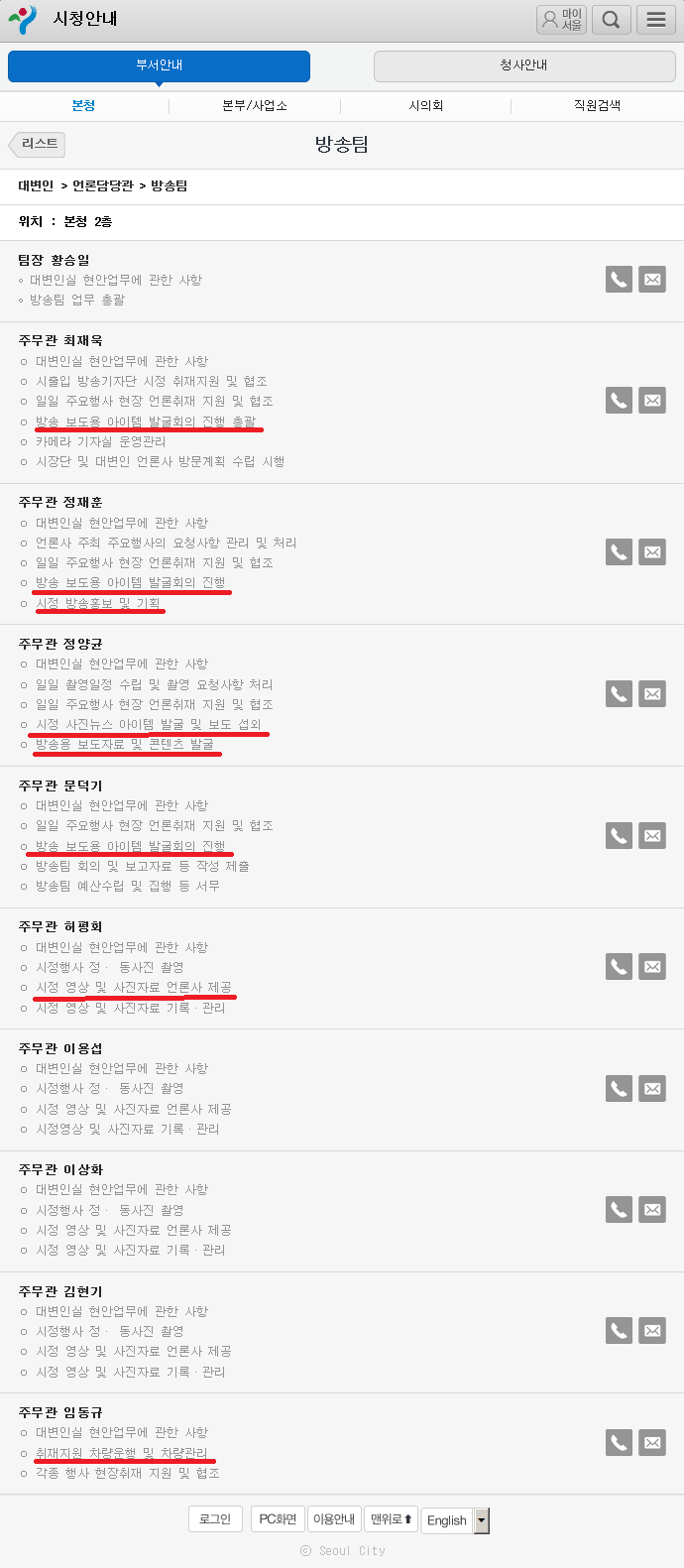
Task: Call 팀장 황승일 via phone icon
Action: [x=619, y=280]
